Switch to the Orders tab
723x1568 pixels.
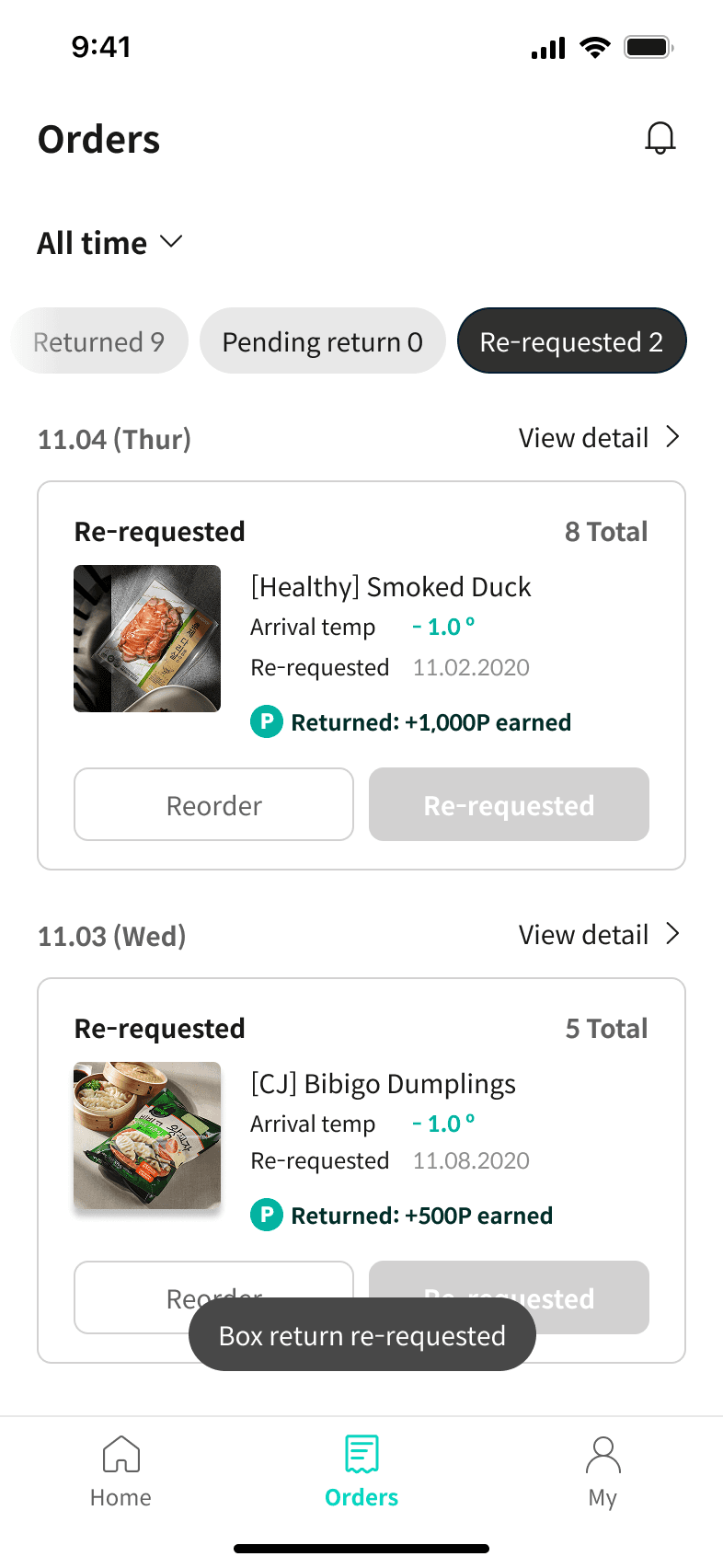point(361,1470)
